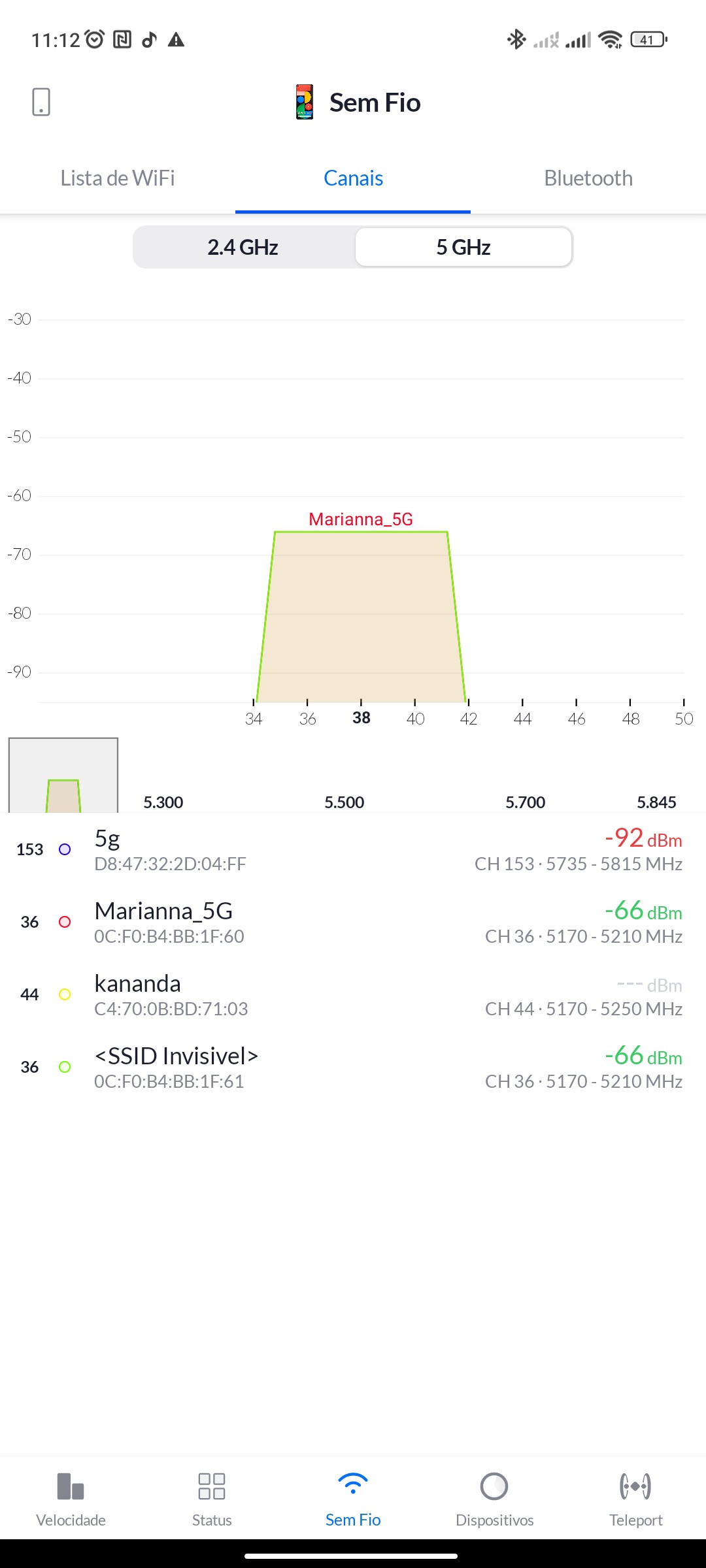Viewport: 706px width, 1568px height.
Task: Open the 5g network on channel 153
Action: (x=353, y=849)
